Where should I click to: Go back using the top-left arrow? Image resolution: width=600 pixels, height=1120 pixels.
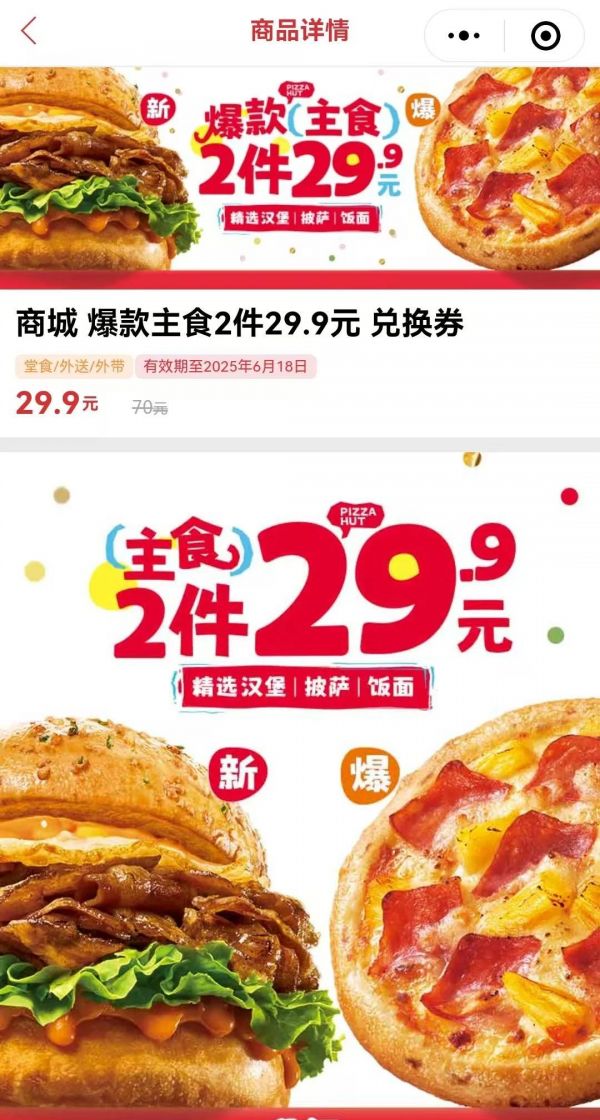click(x=29, y=31)
